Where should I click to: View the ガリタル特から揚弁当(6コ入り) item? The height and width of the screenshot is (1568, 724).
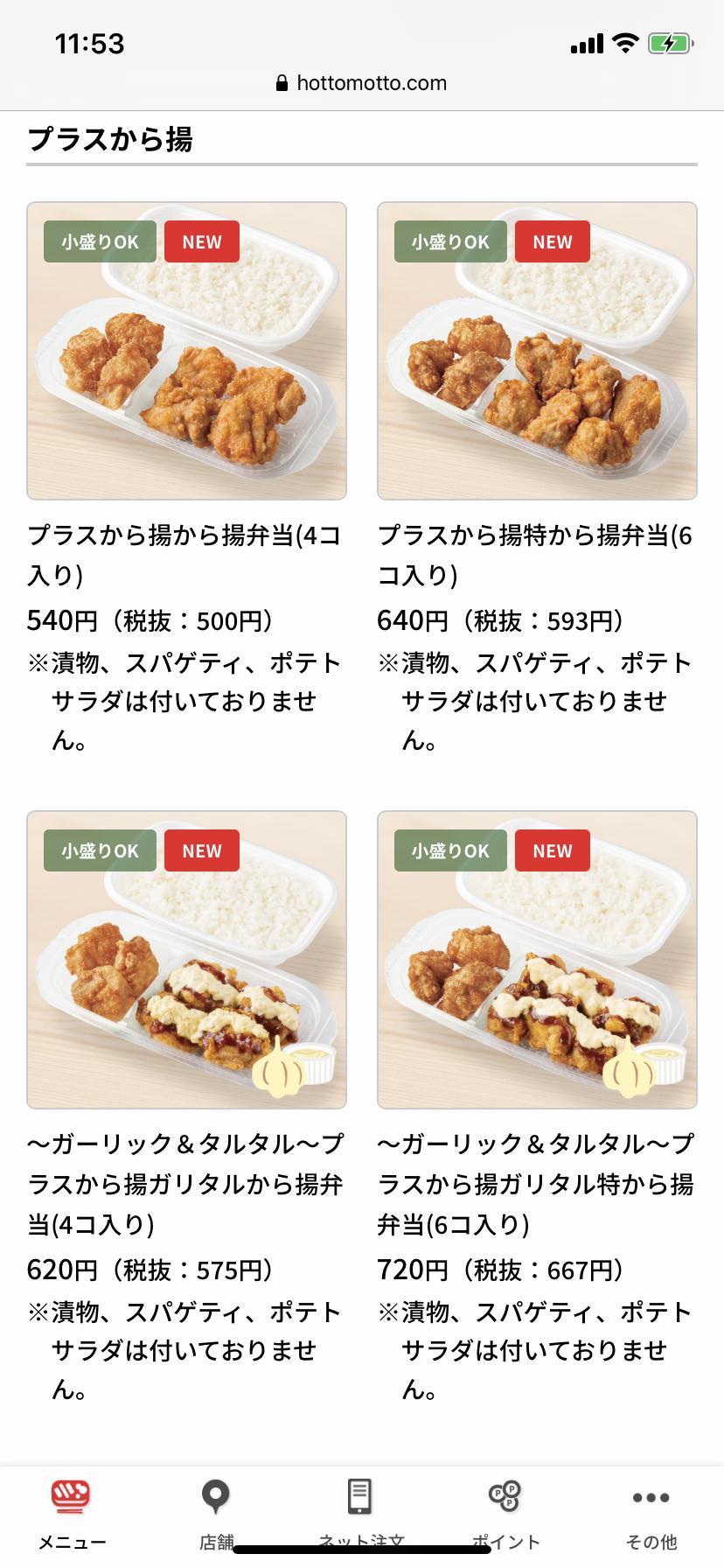(x=537, y=960)
